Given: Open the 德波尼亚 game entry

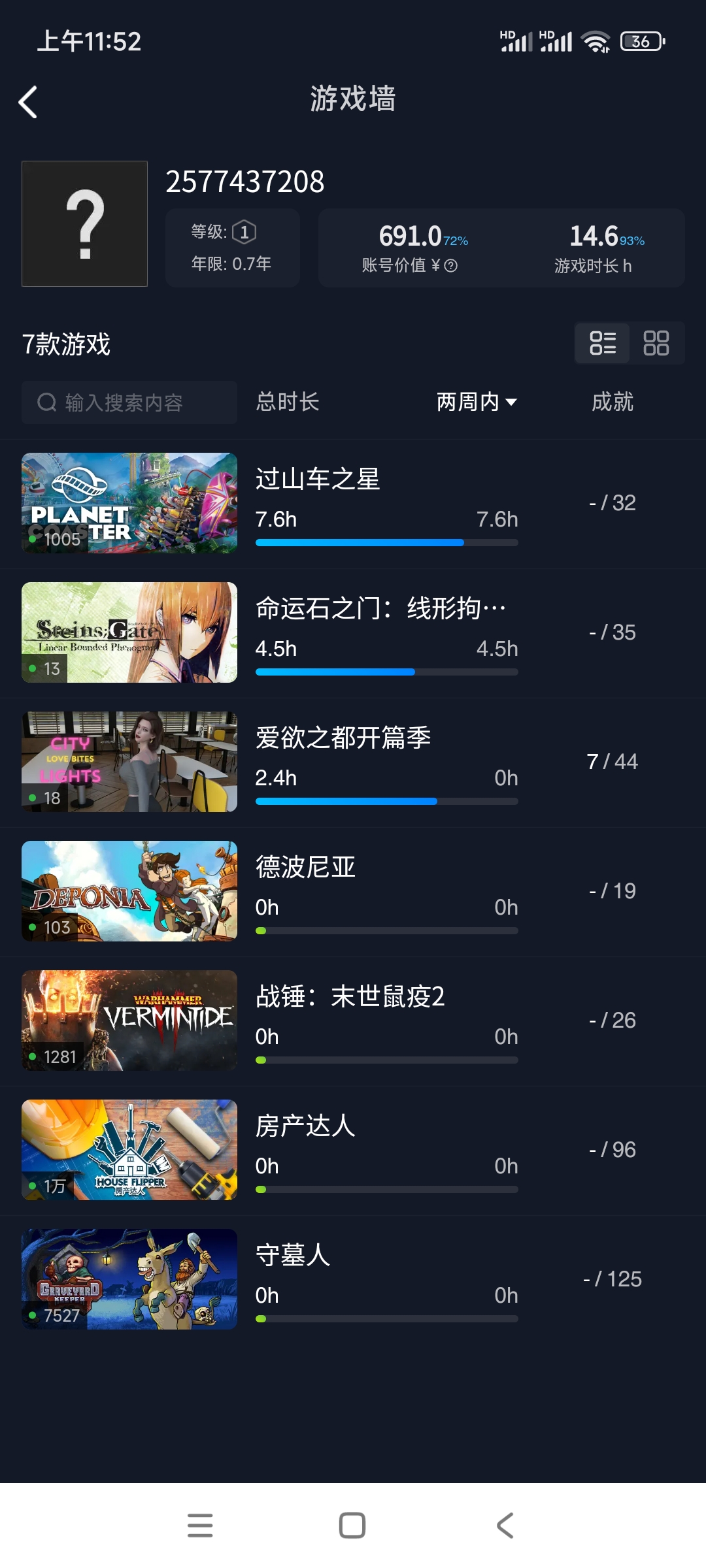Looking at the screenshot, I should [353, 891].
